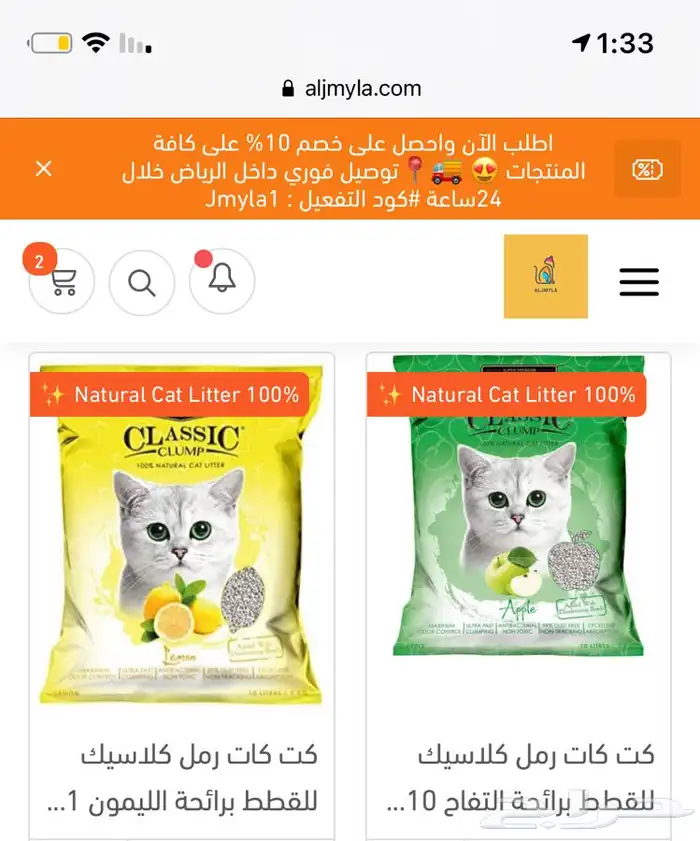The width and height of the screenshot is (700, 841).
Task: Tap the aljmyla.com address bar
Action: 352,88
